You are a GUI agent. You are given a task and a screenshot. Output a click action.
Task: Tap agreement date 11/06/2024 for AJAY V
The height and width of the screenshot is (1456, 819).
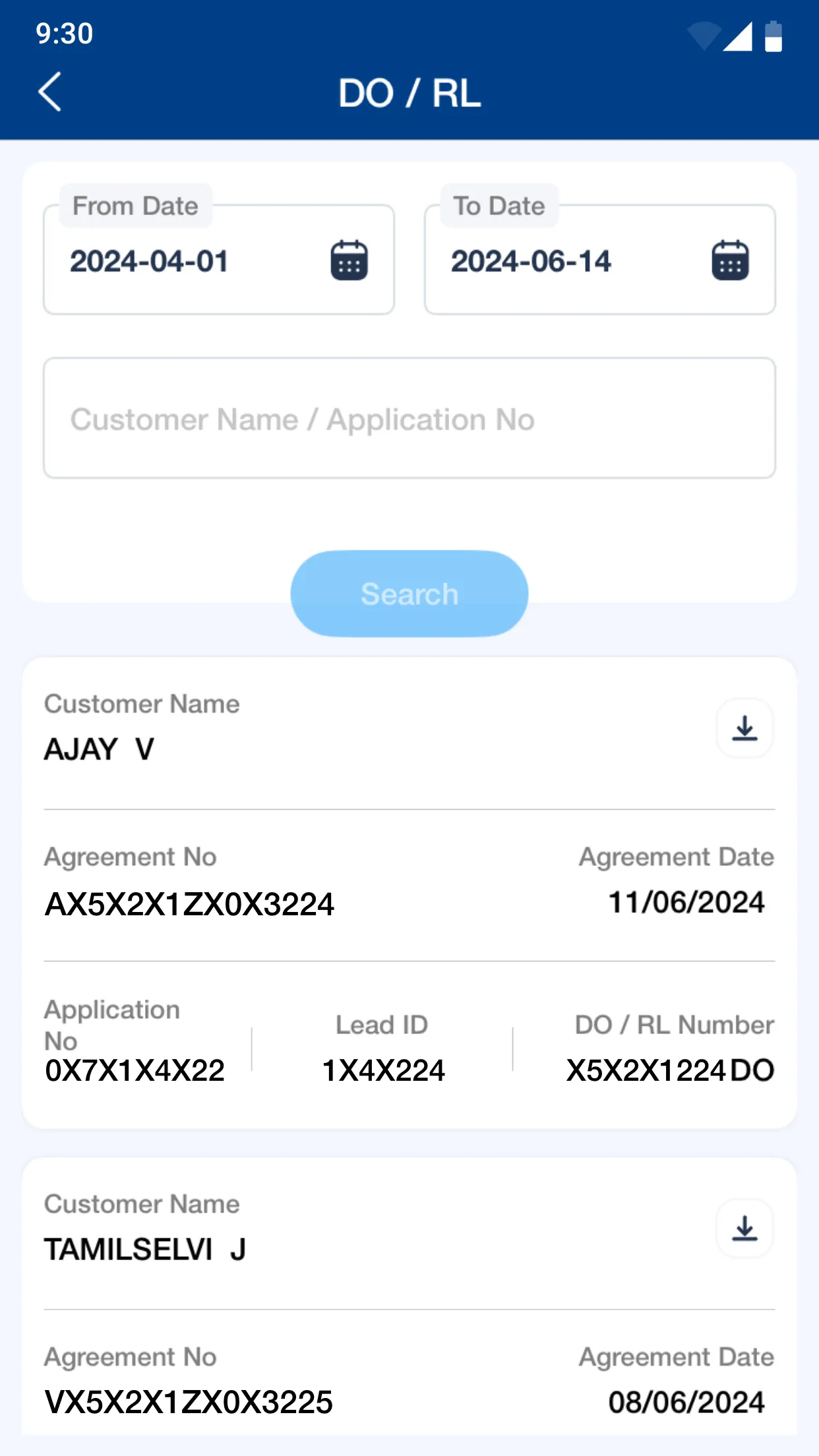[x=685, y=903]
